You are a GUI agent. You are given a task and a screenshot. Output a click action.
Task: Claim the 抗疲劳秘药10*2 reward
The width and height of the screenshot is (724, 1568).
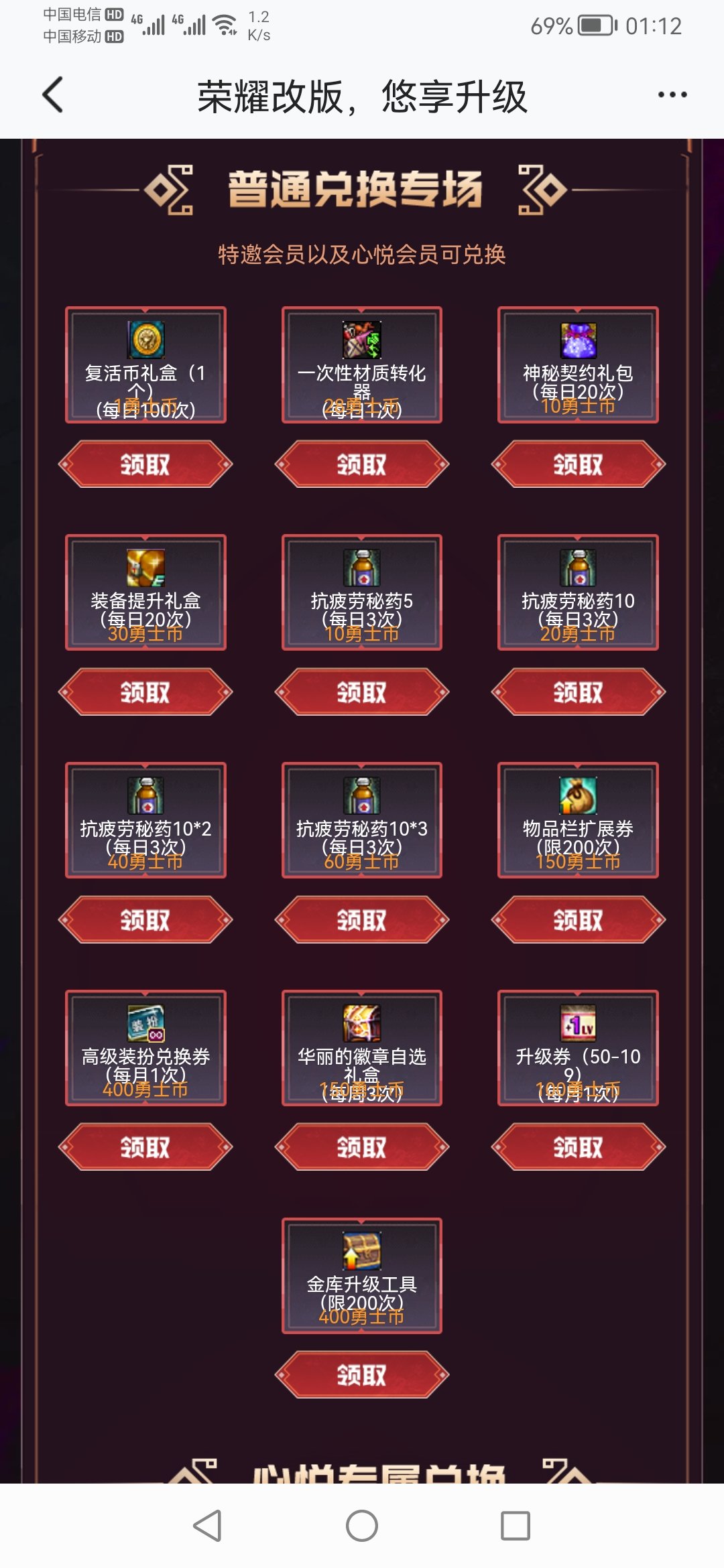pyautogui.click(x=145, y=919)
